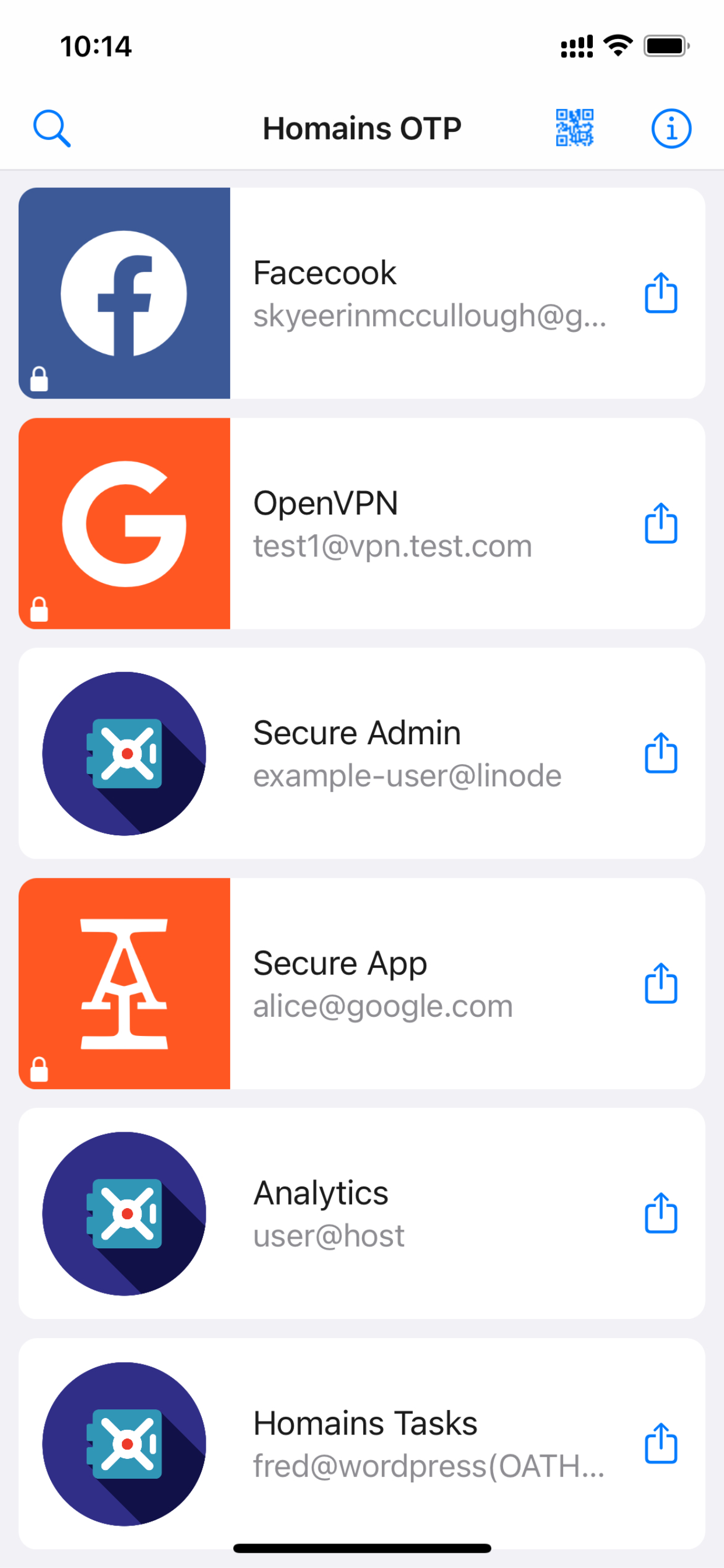Viewport: 724px width, 1568px height.
Task: Open the search icon
Action: tap(52, 128)
